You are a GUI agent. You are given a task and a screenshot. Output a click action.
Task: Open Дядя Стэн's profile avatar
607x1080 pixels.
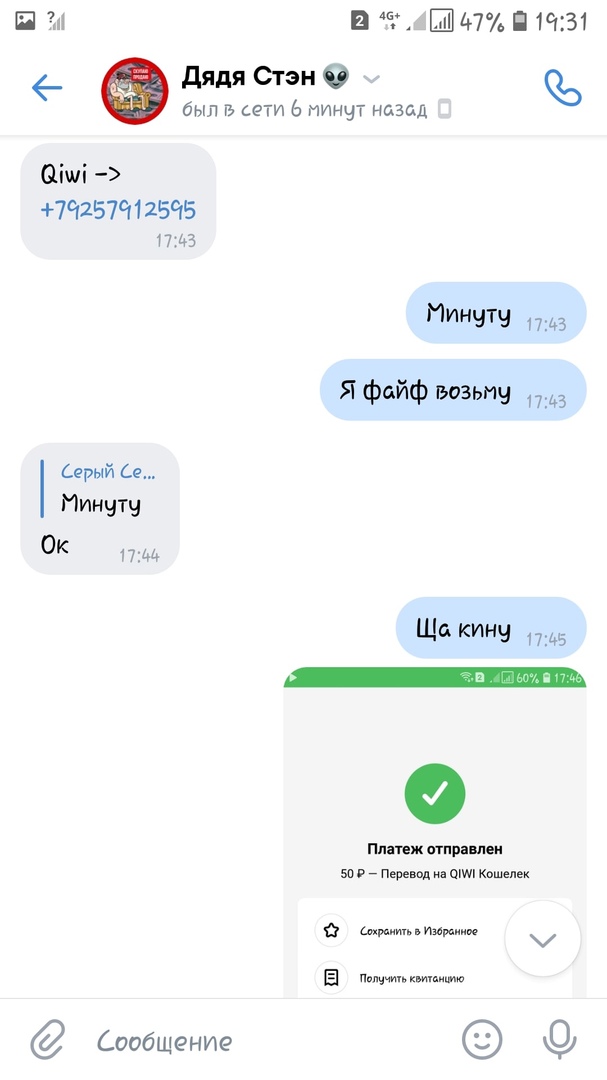(135, 90)
